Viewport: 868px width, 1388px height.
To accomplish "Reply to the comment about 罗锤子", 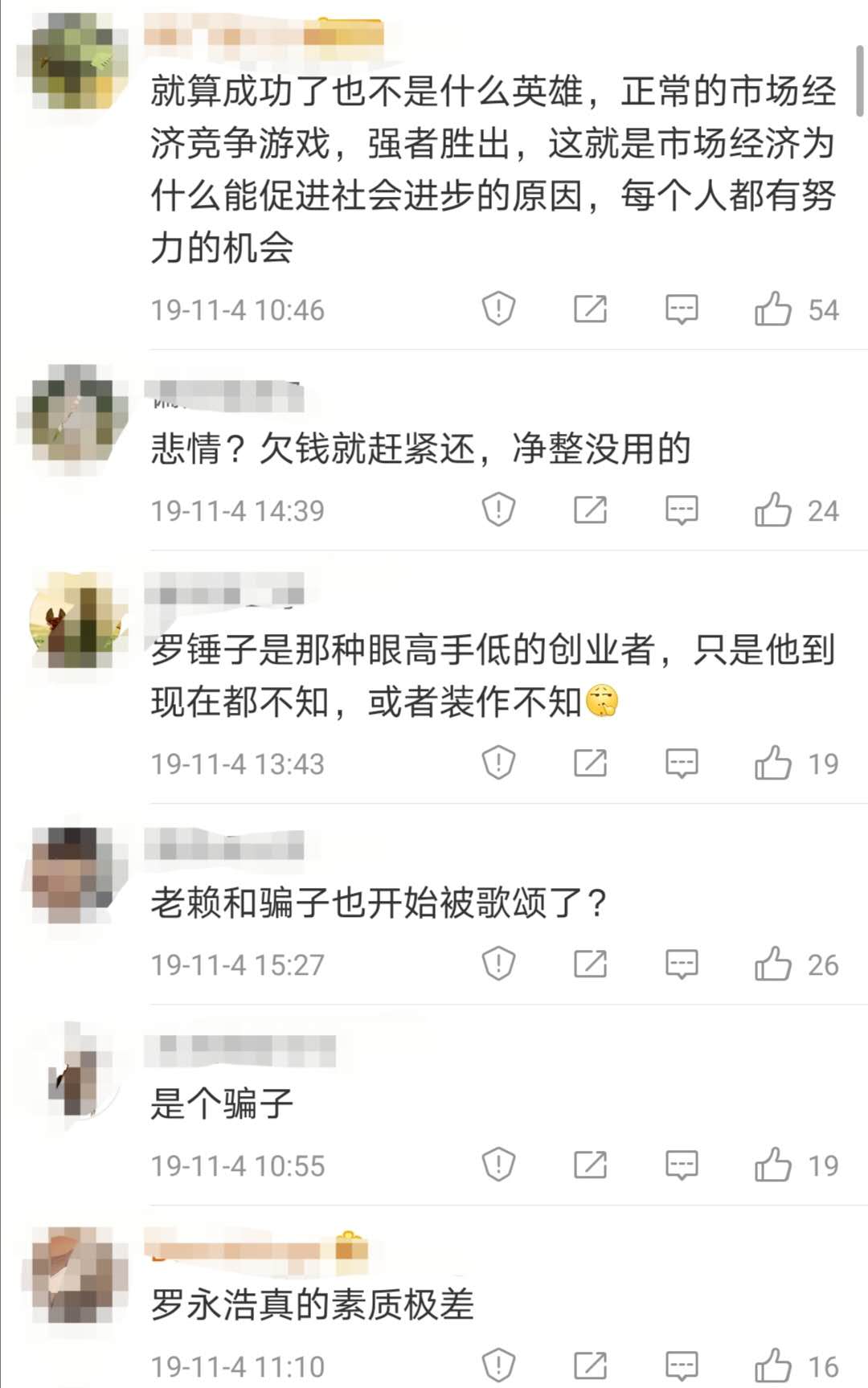I will coord(682,764).
